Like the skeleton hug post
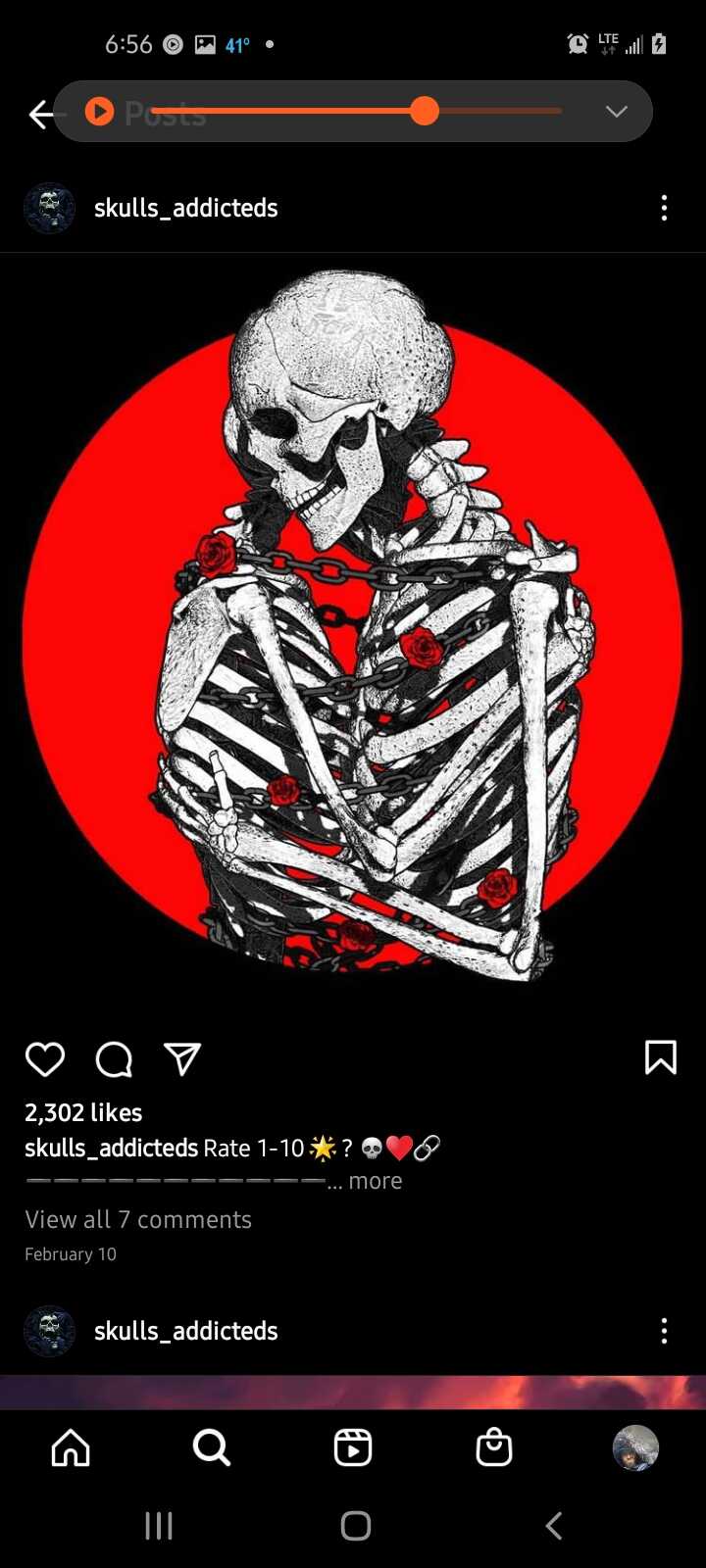The height and width of the screenshot is (1568, 706). 45,1059
